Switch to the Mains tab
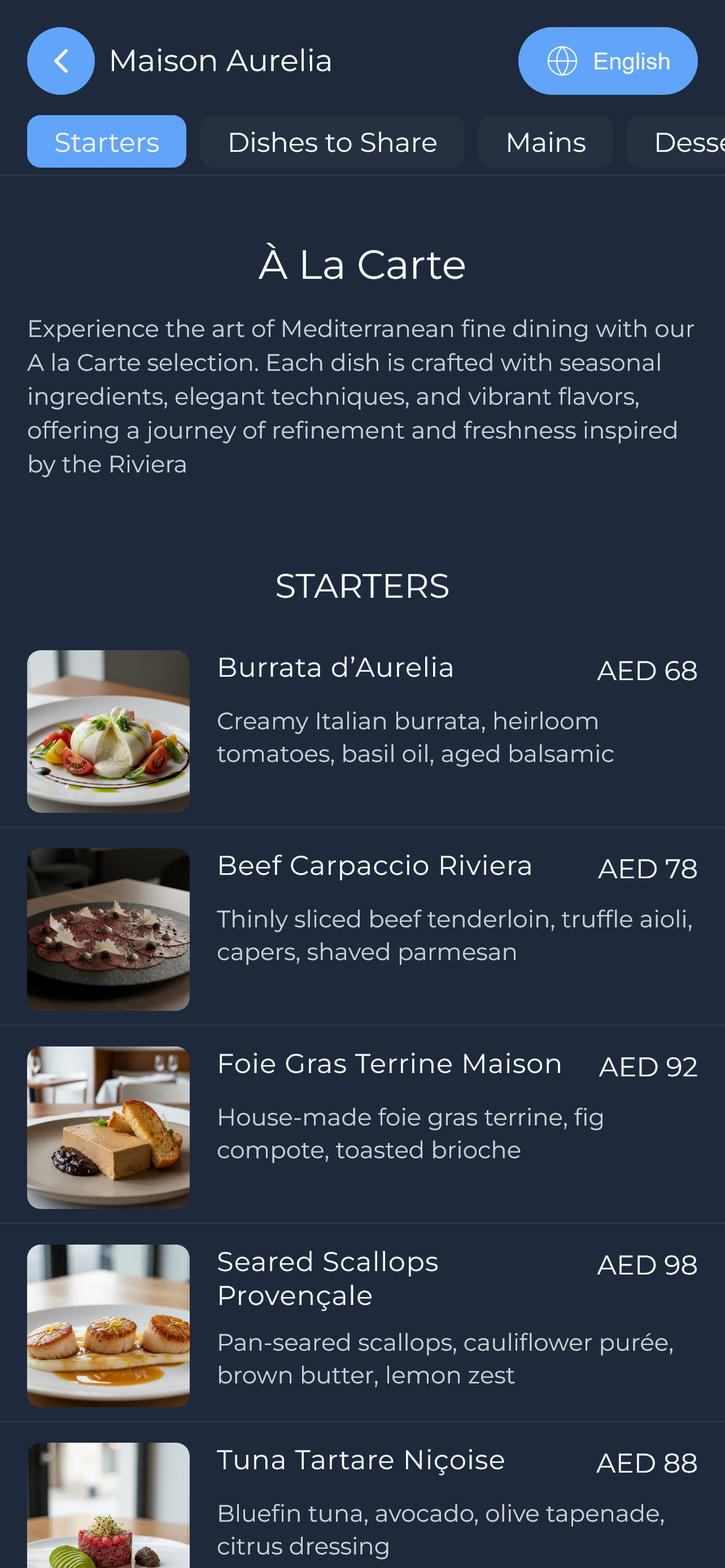The height and width of the screenshot is (1568, 725). pyautogui.click(x=545, y=142)
